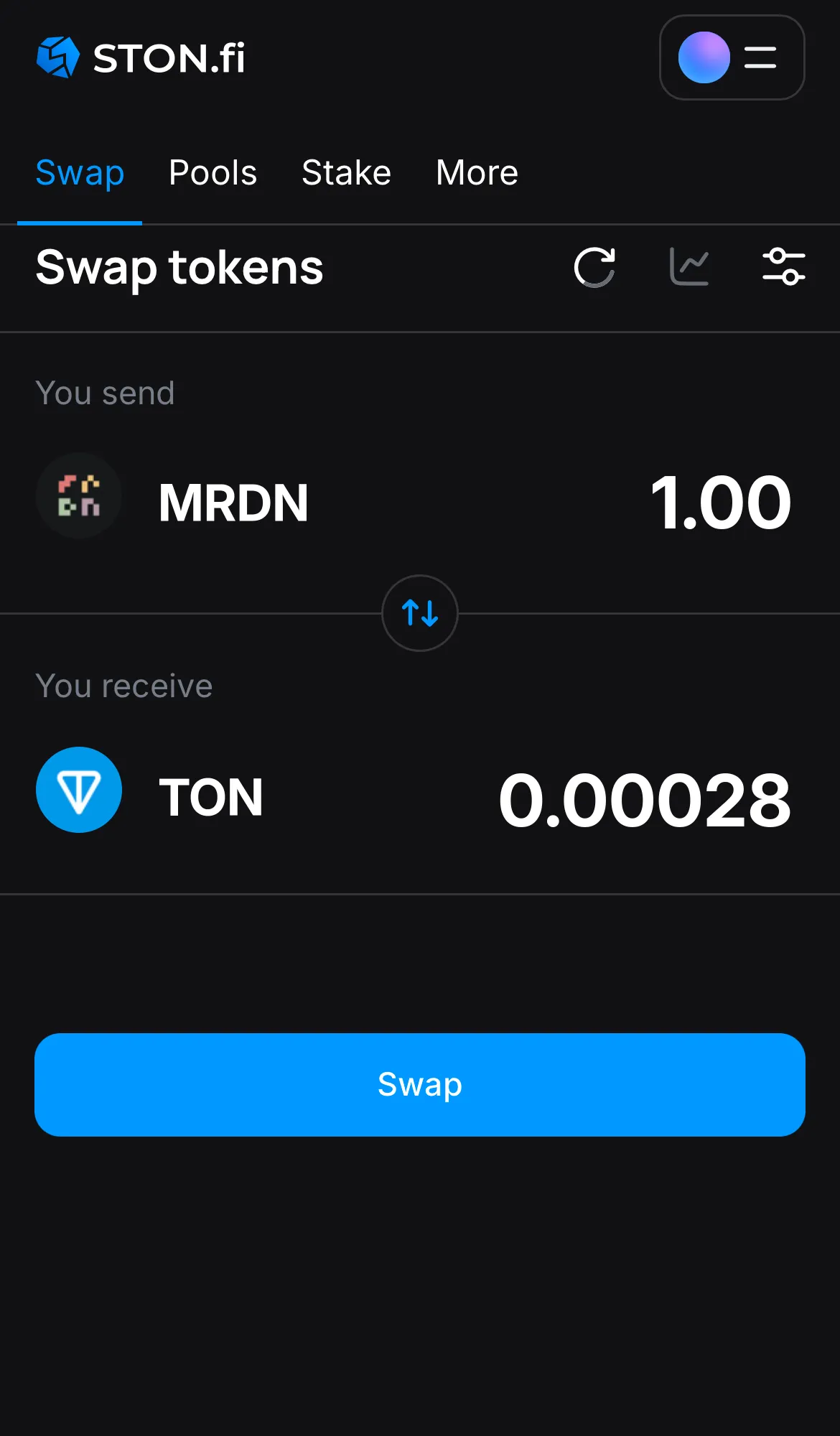Refresh the swap quote
Viewport: 840px width, 1436px height.
coord(594,267)
